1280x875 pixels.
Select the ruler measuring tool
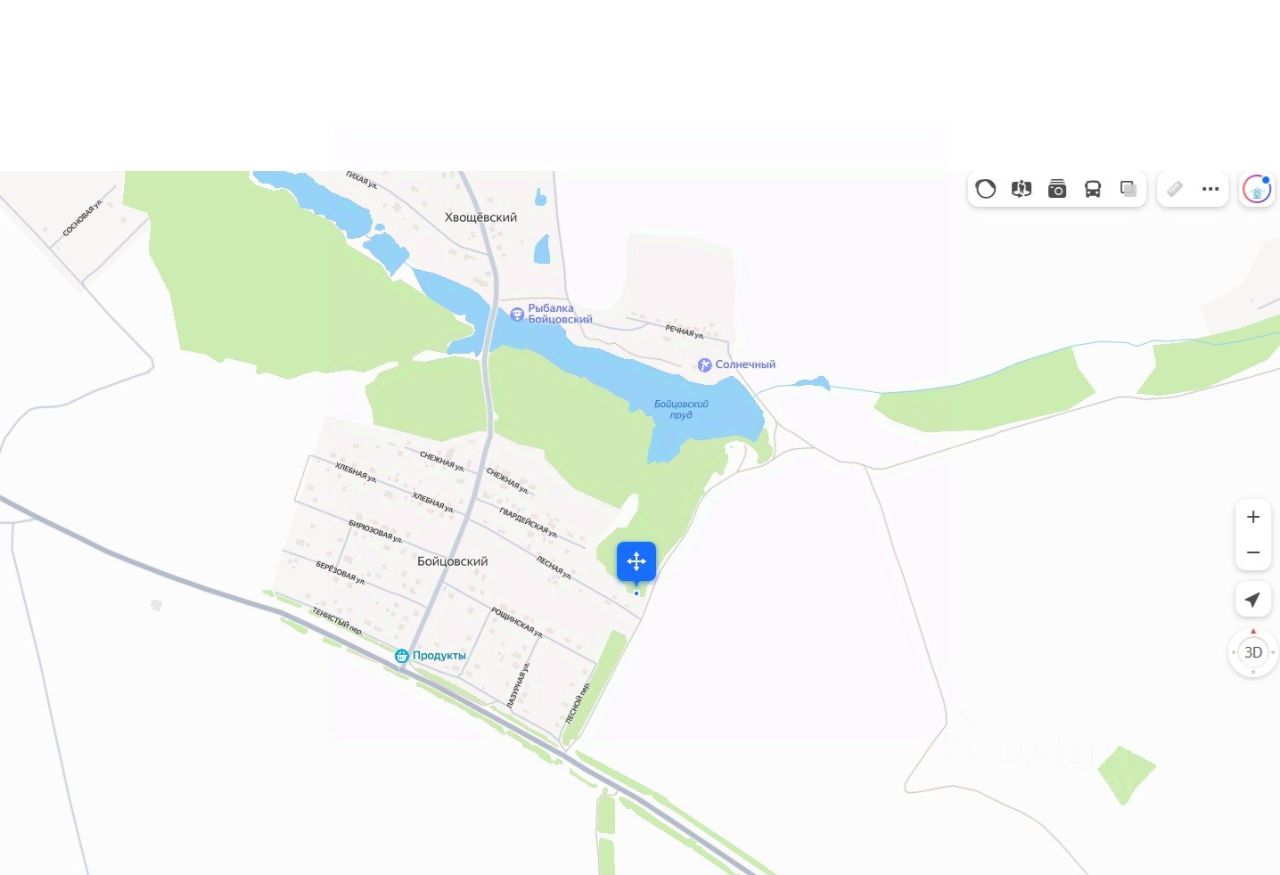(1175, 189)
